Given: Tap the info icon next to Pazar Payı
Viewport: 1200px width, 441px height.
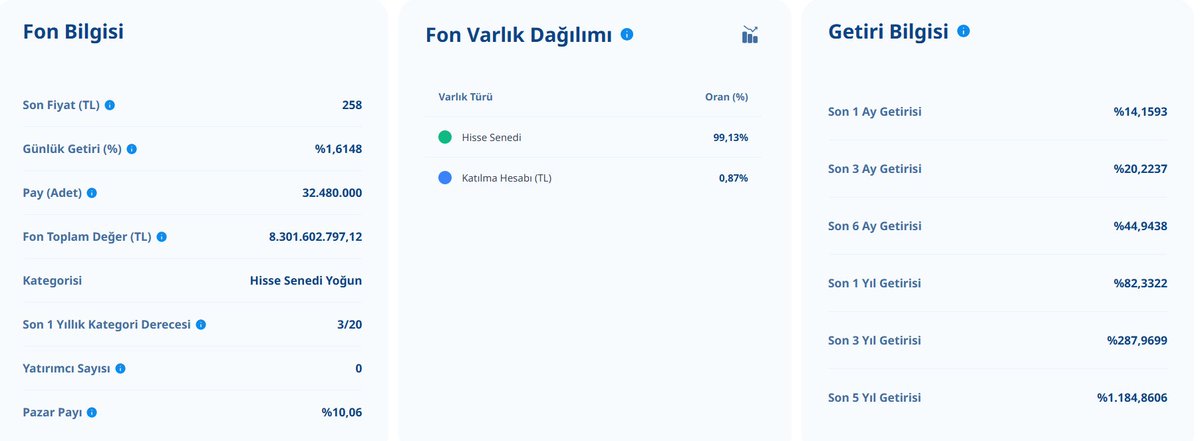Looking at the screenshot, I should tap(92, 412).
